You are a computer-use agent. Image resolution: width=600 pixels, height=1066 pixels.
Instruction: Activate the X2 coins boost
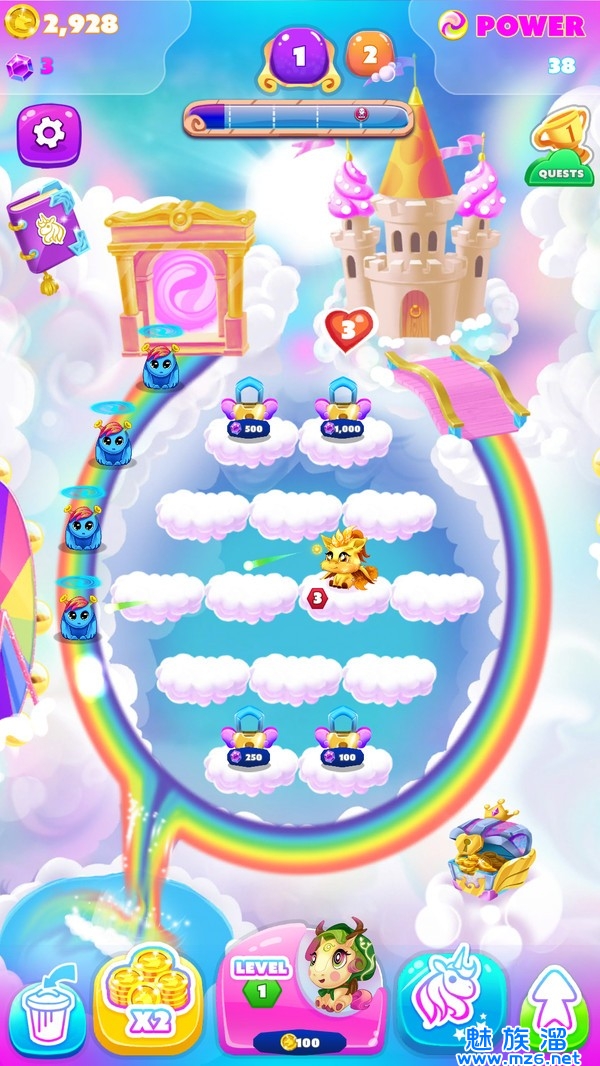tap(148, 1000)
